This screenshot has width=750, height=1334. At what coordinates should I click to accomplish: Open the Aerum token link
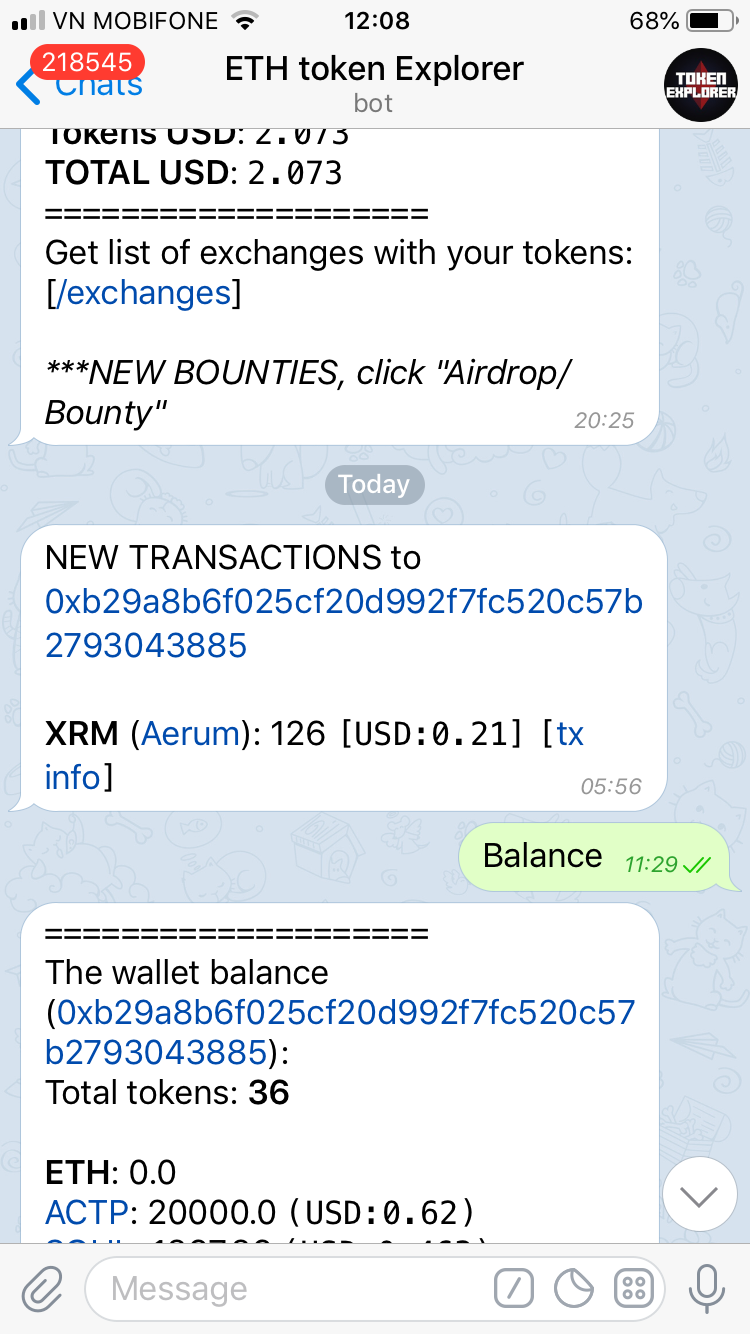pyautogui.click(x=192, y=734)
